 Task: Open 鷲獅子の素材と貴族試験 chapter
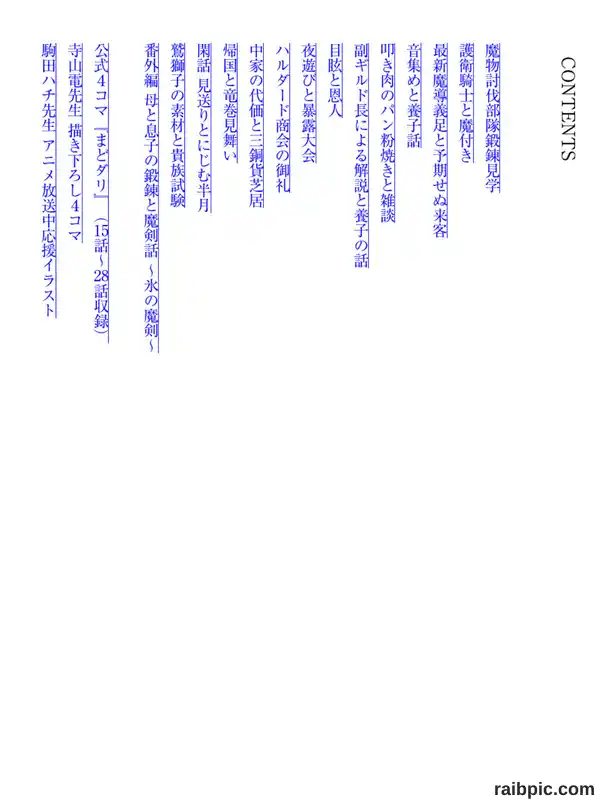178,125
